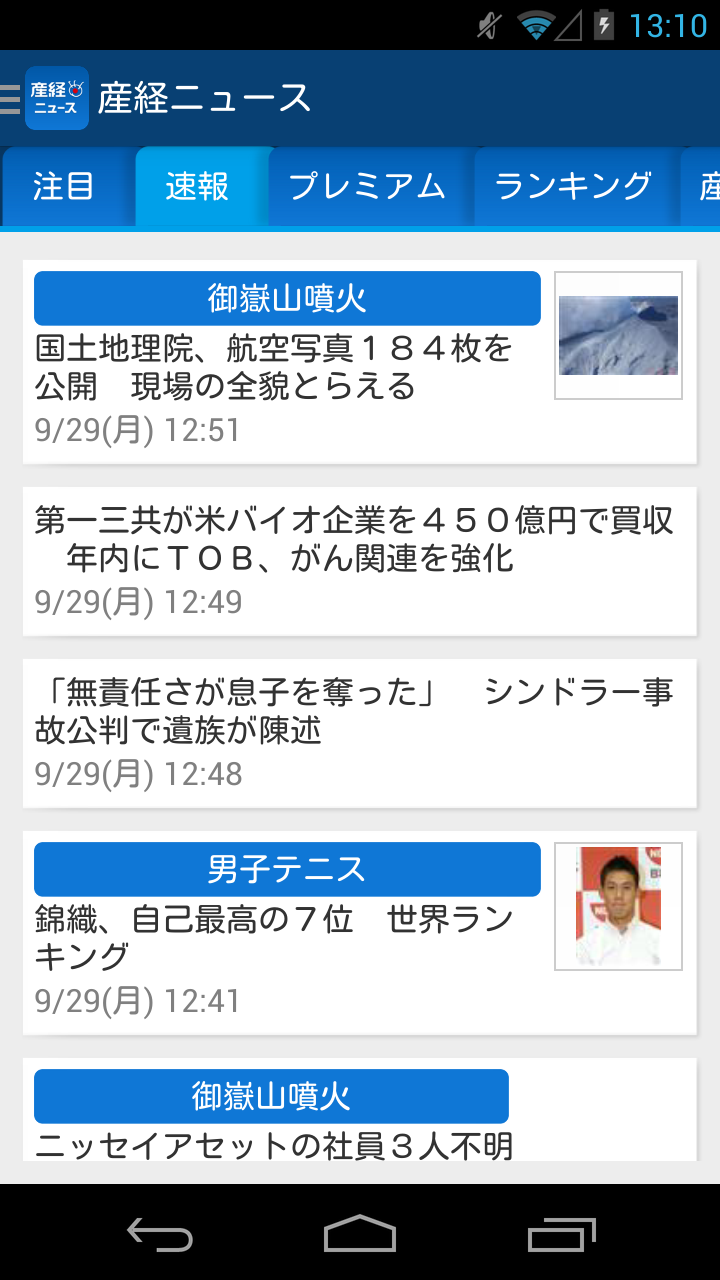
Task: Open the hamburger navigation menu
Action: (8, 100)
